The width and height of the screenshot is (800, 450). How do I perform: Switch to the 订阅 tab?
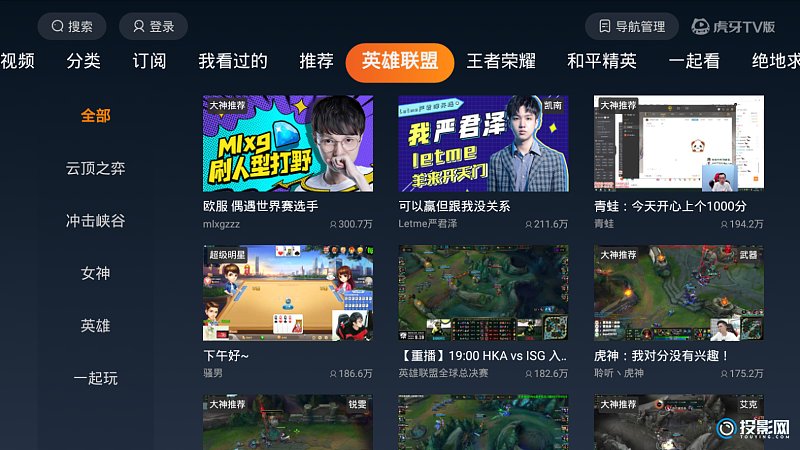pyautogui.click(x=149, y=61)
